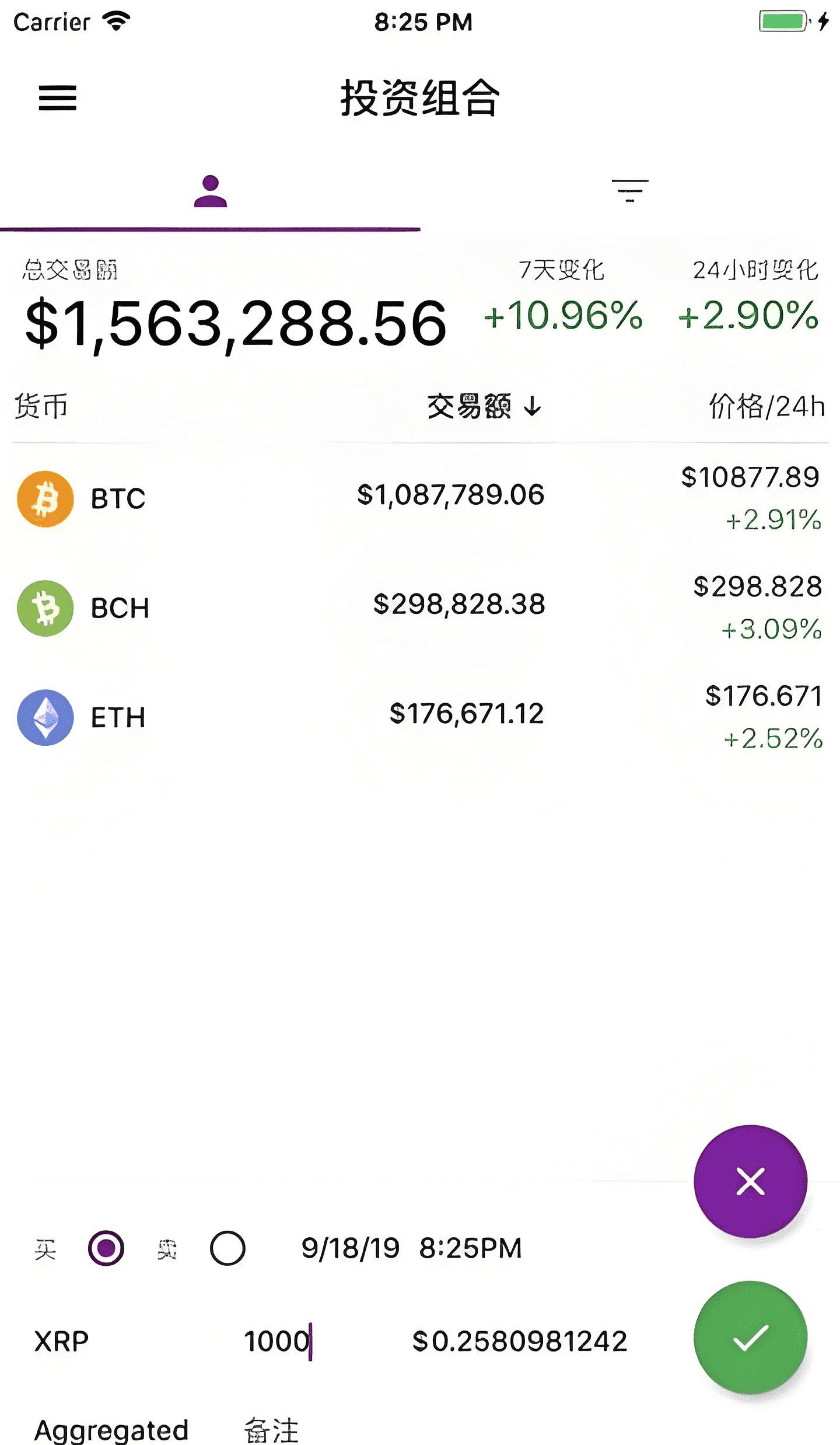Screen dimensions: 840x1445
Task: Change the 9/18/19 transaction date
Action: coord(350,1248)
